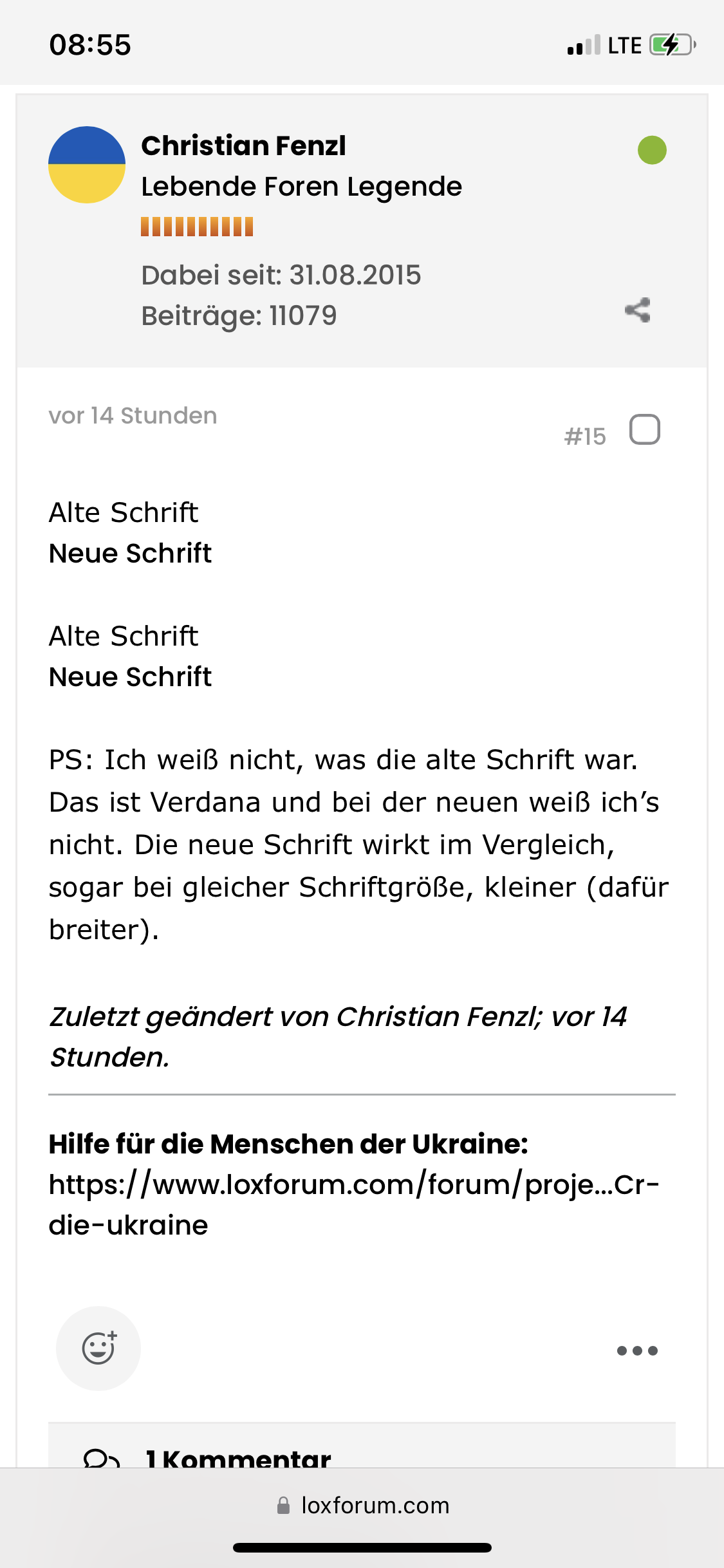The height and width of the screenshot is (1568, 724).
Task: Open Christian Fenzl's profile name link
Action: (x=243, y=146)
